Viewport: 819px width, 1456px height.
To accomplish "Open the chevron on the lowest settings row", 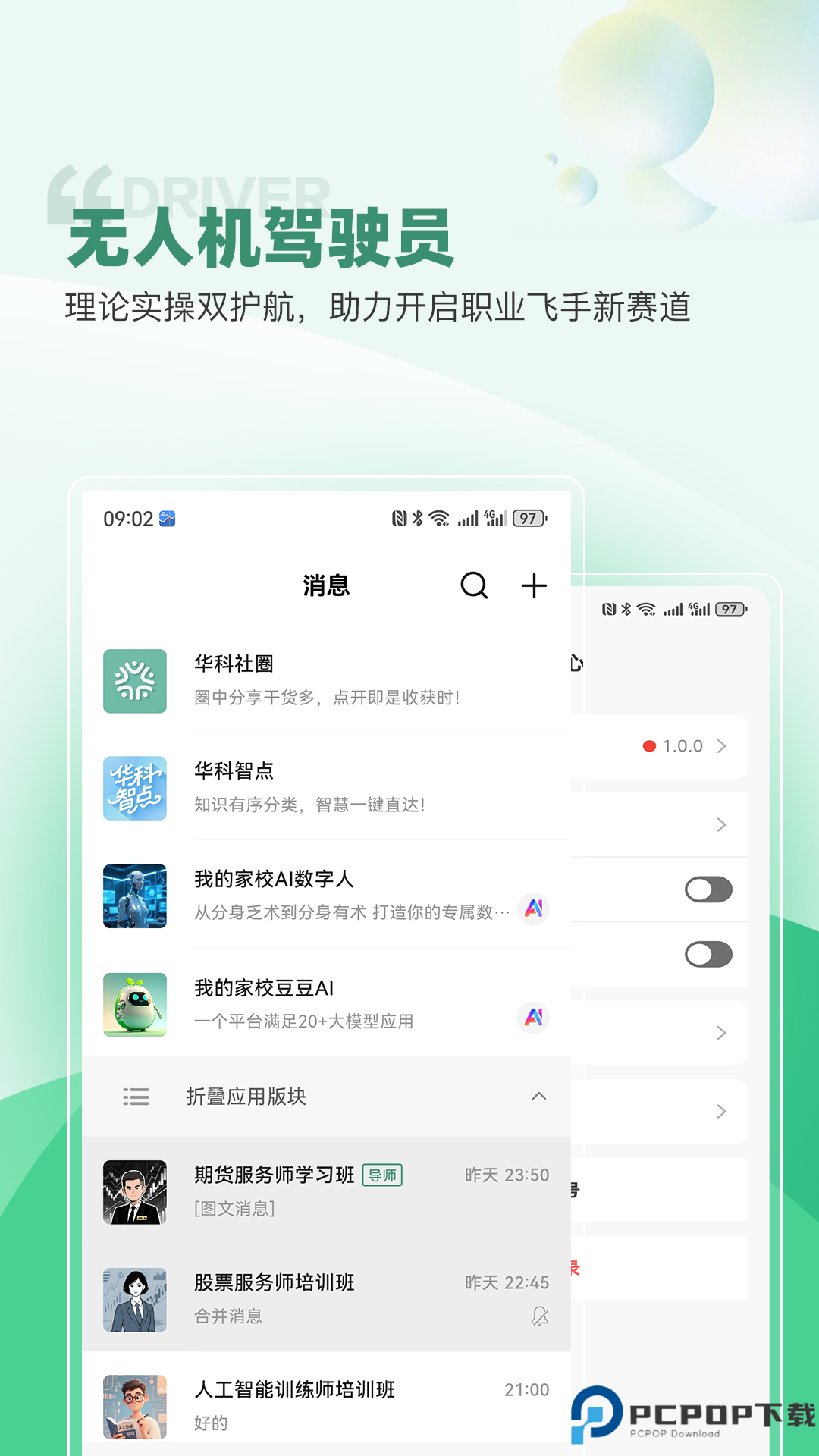I will tap(720, 1112).
